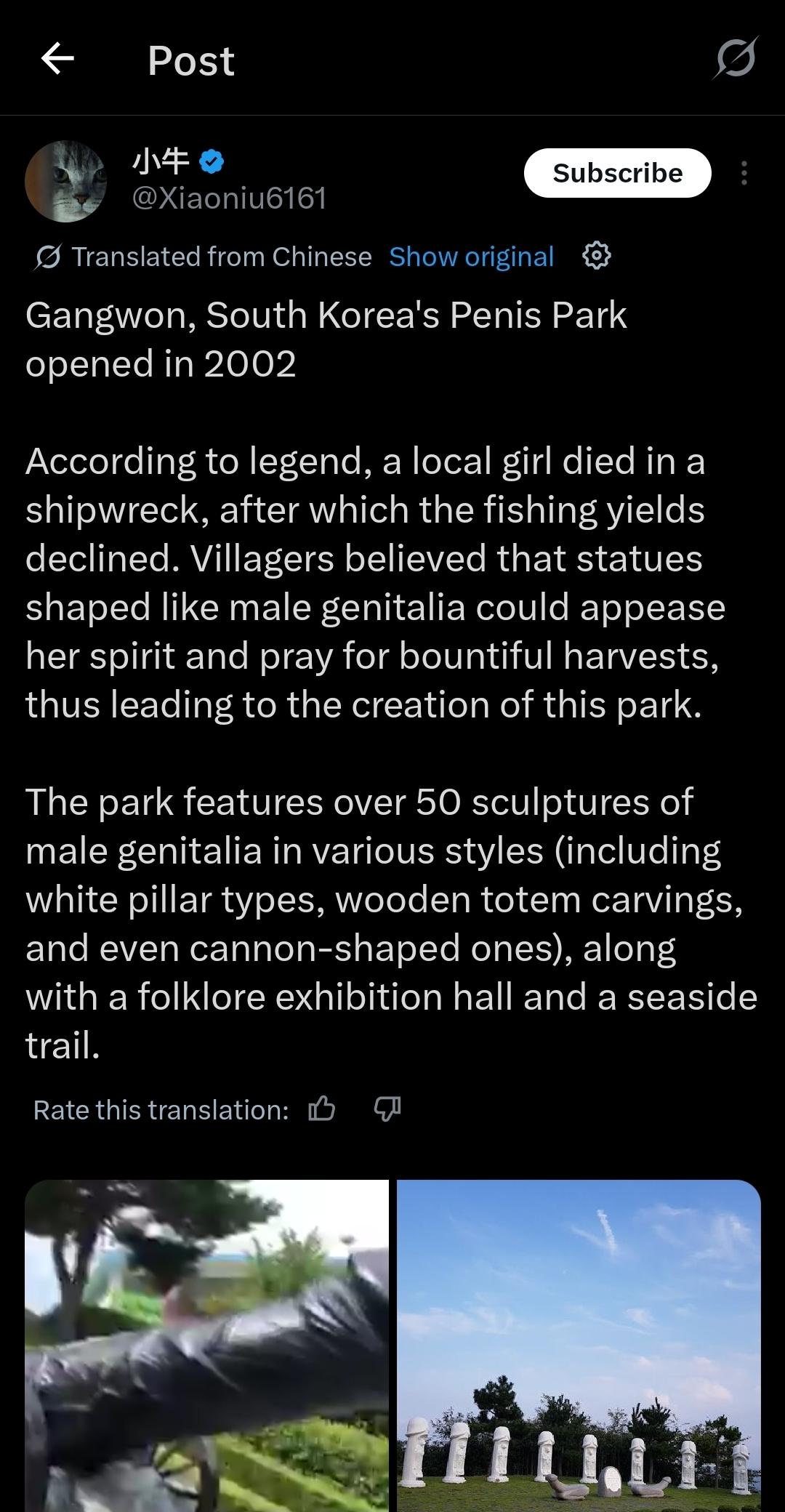
Task: Open translation settings gear
Action: [x=596, y=256]
